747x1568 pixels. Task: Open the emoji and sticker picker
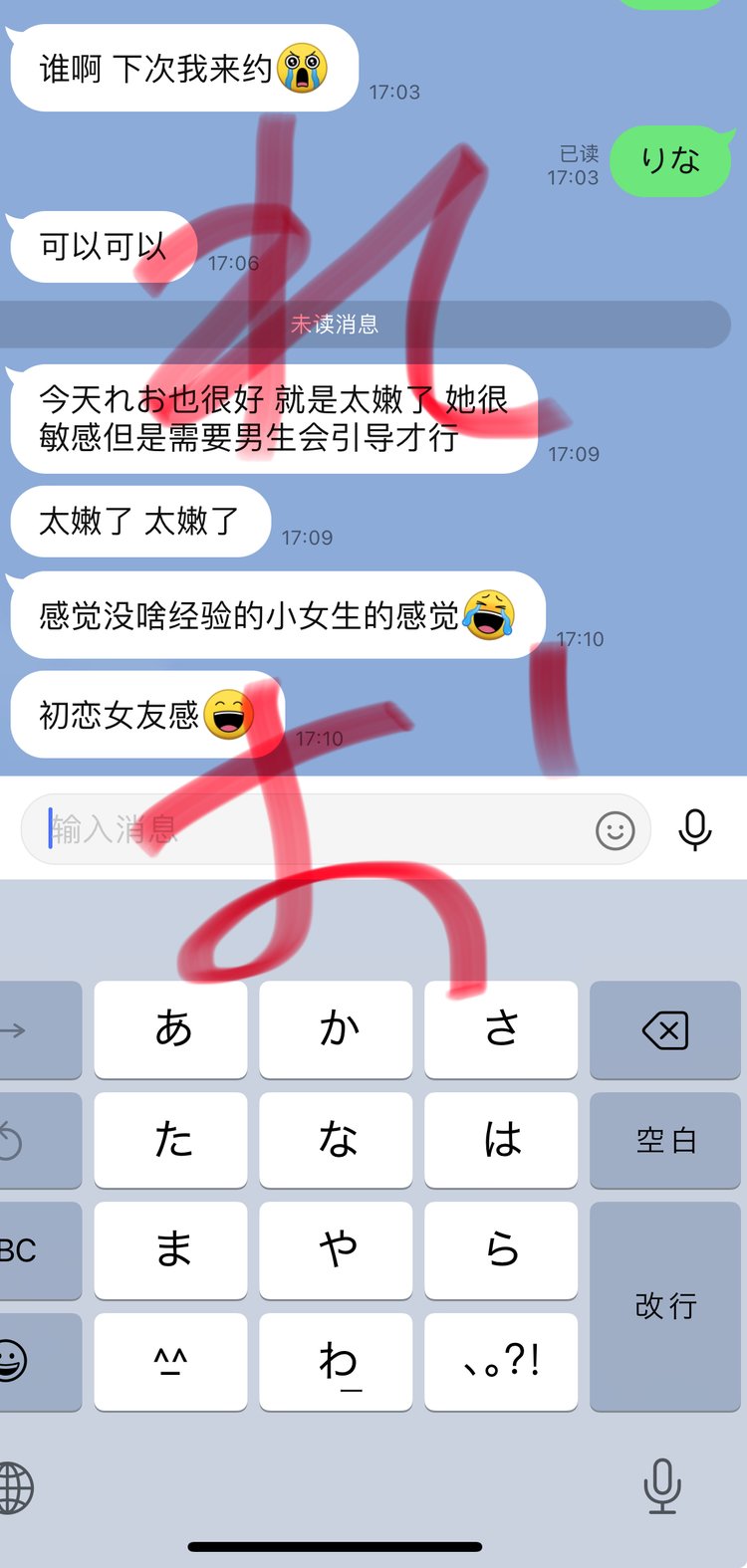pyautogui.click(x=615, y=829)
